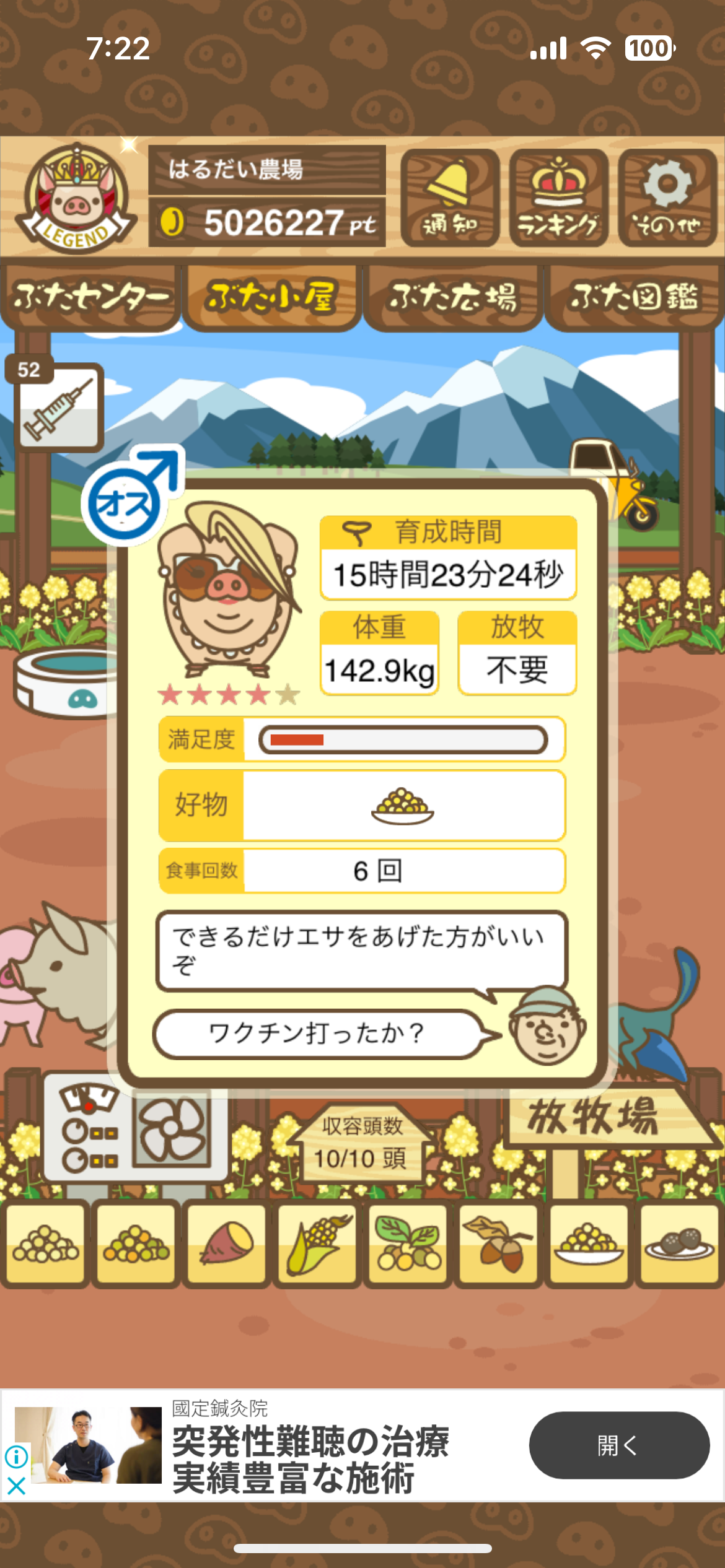Switch to the ぶた広場 tab
Viewport: 725px width, 1568px height.
[x=453, y=297]
